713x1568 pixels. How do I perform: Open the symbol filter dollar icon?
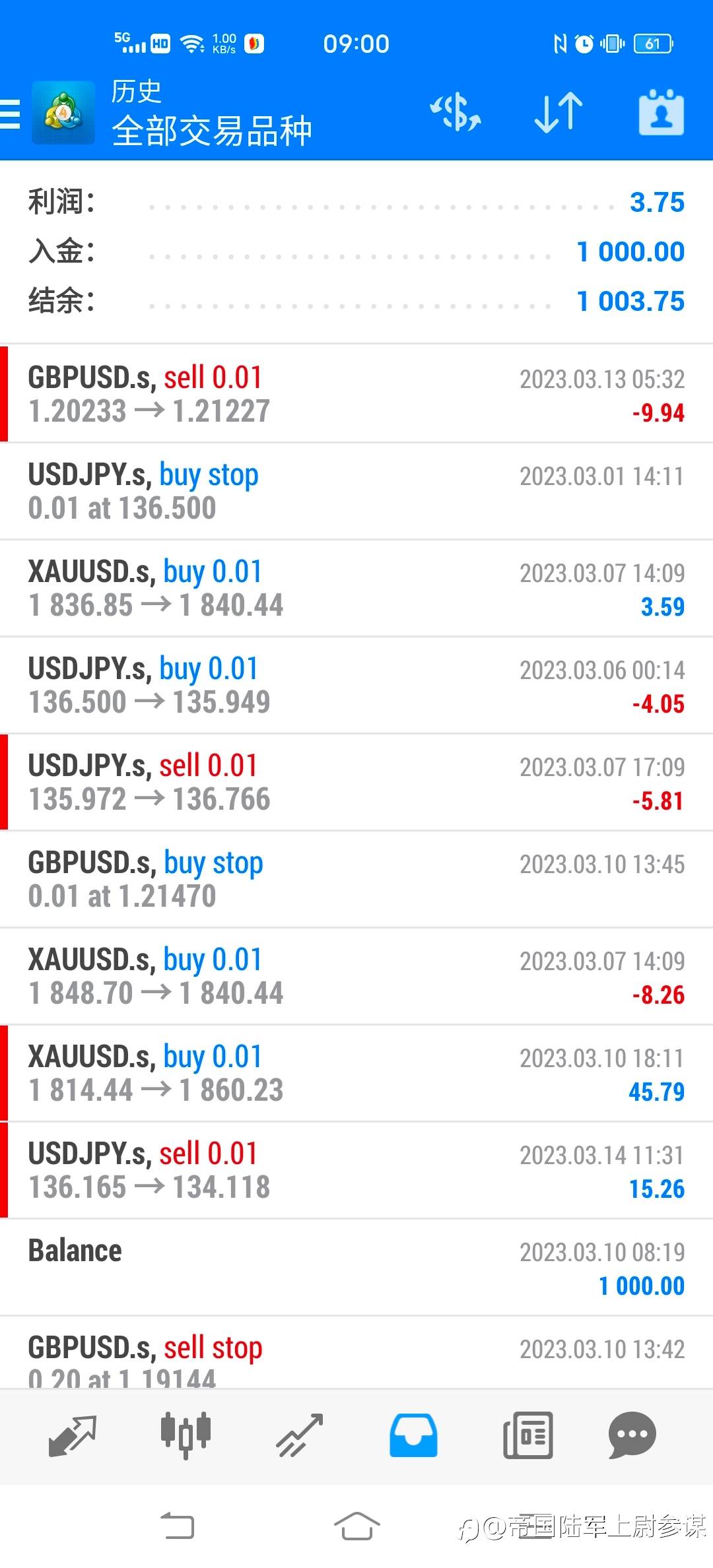[x=456, y=112]
